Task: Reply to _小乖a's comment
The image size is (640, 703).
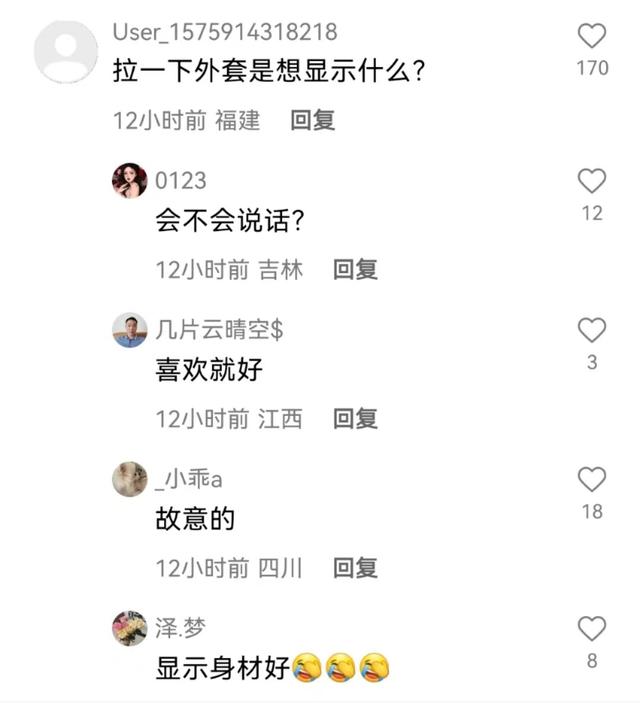Action: pos(355,567)
